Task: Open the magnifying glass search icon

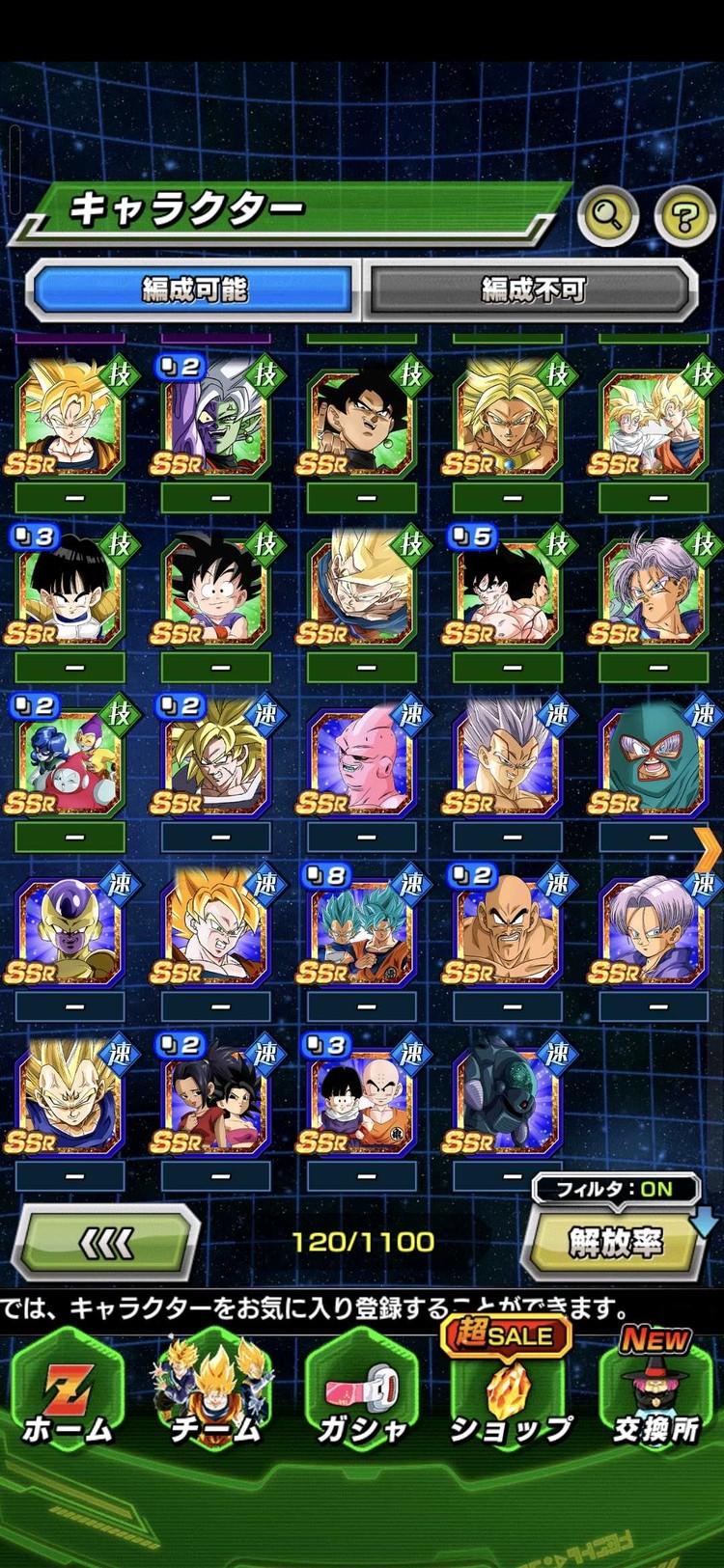Action: click(607, 214)
